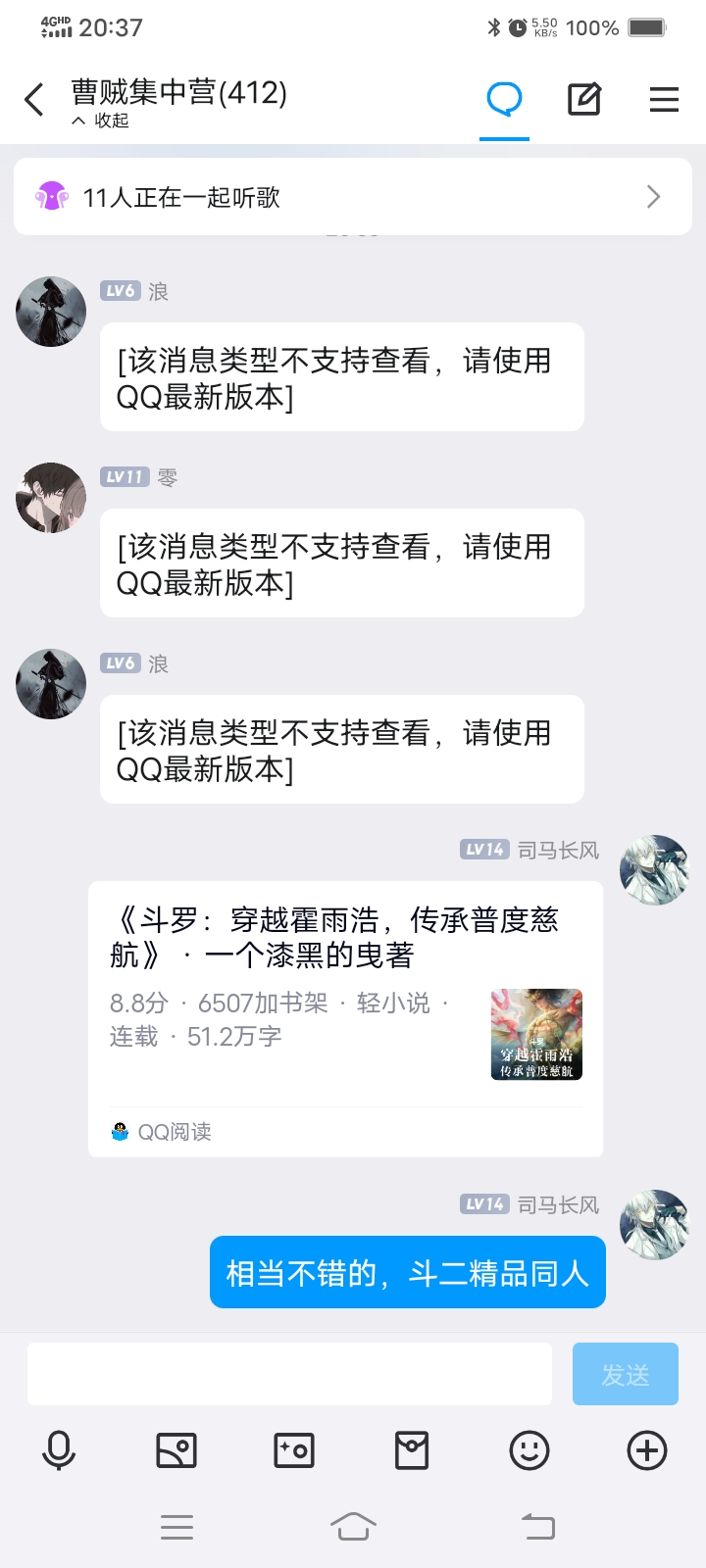This screenshot has height=1568, width=706.
Task: Open the group hamburger menu
Action: (664, 99)
